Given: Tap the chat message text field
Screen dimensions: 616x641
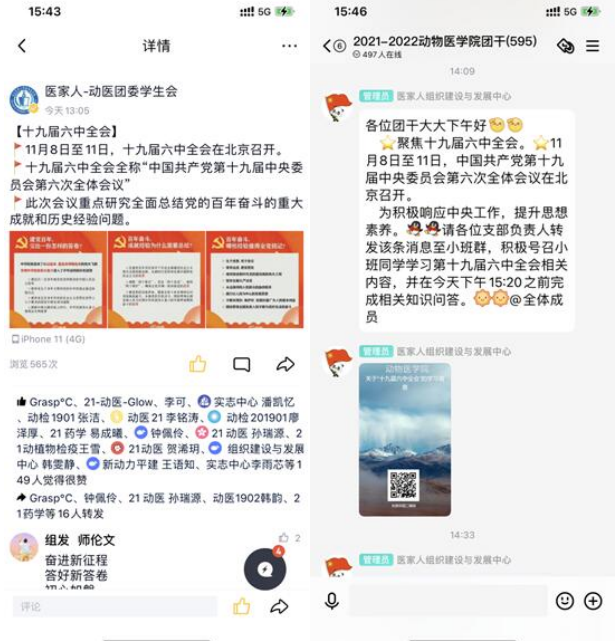Looking at the screenshot, I should pyautogui.click(x=450, y=600).
